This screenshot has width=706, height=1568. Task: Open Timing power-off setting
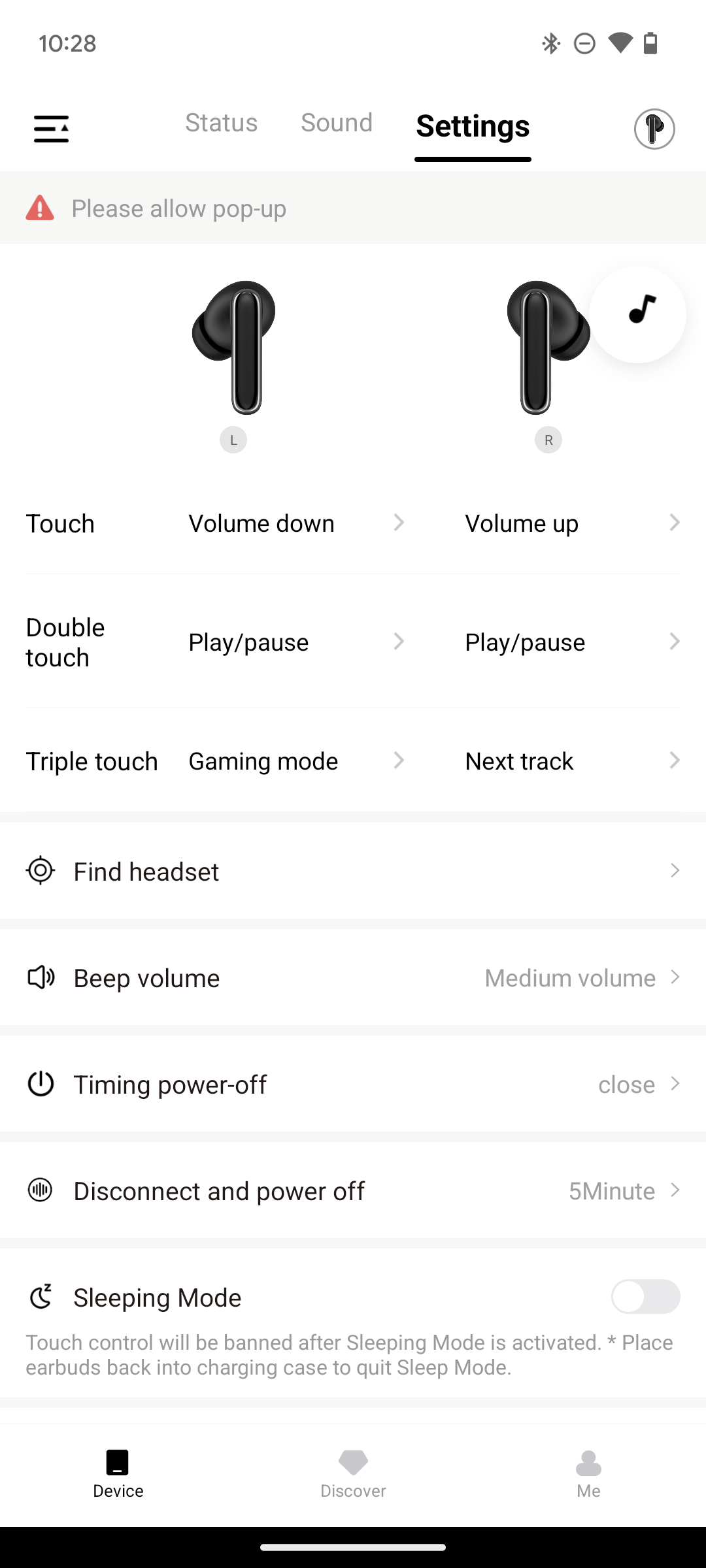(353, 1084)
